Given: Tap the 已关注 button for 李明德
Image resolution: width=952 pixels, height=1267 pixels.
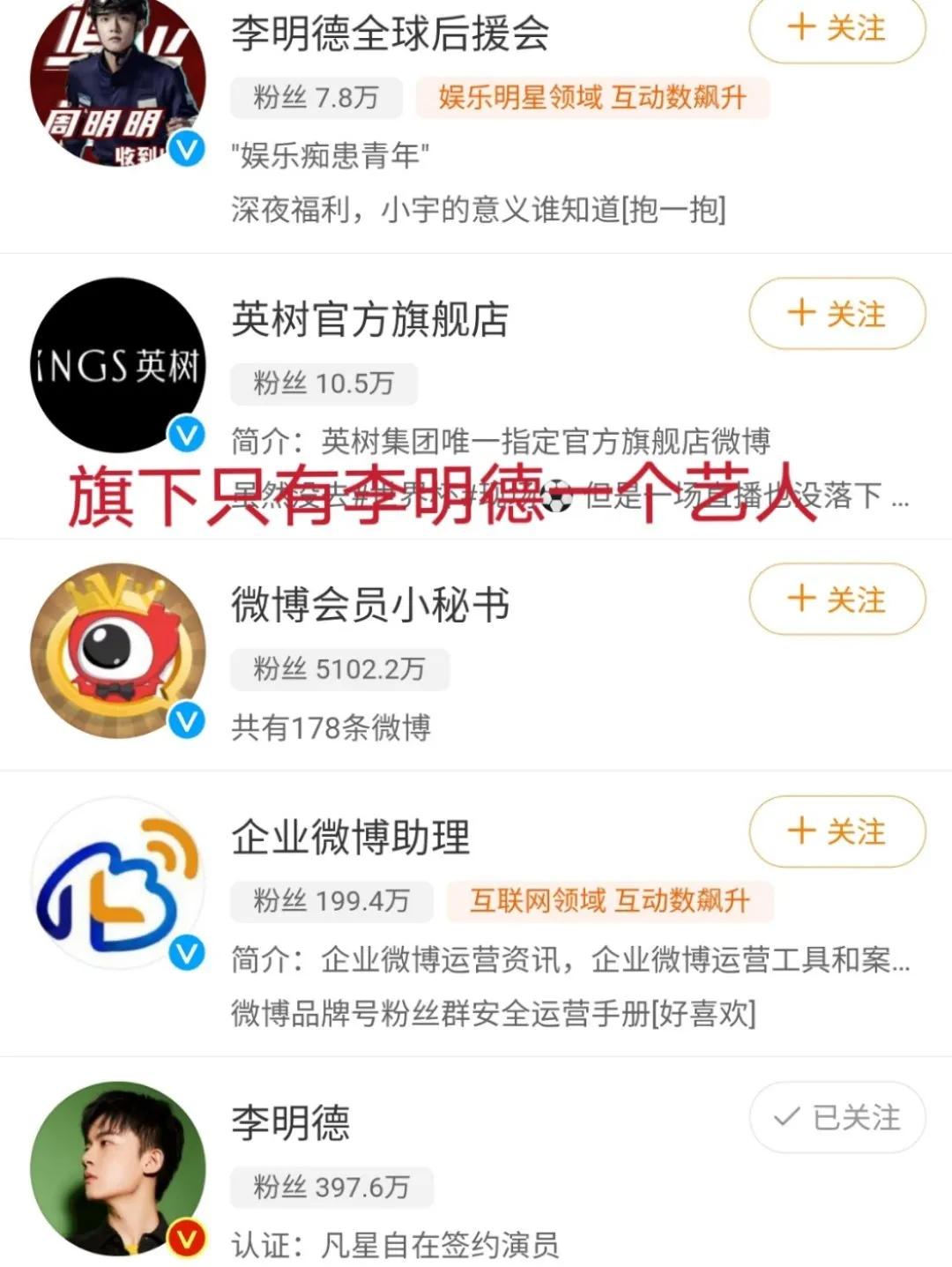Looking at the screenshot, I should point(837,1117).
